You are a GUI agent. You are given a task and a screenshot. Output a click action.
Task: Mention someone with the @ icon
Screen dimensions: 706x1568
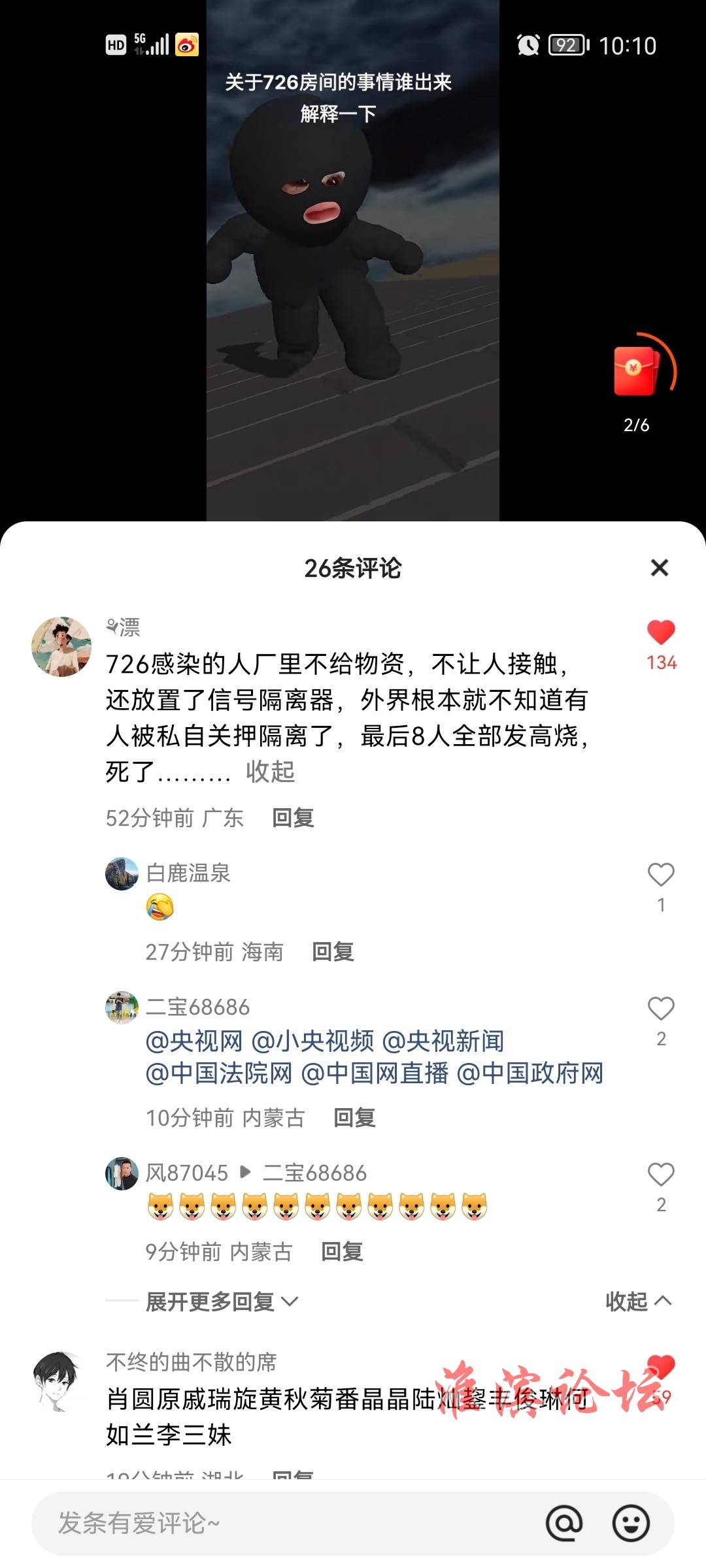pos(564,1523)
